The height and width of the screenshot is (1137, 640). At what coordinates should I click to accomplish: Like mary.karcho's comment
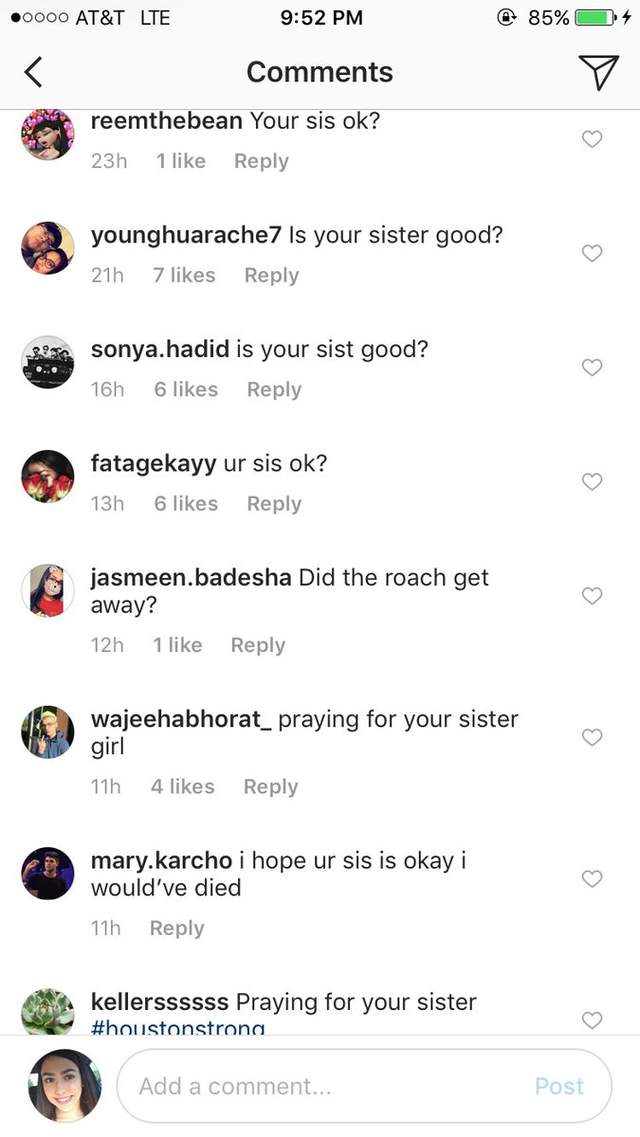click(x=592, y=878)
